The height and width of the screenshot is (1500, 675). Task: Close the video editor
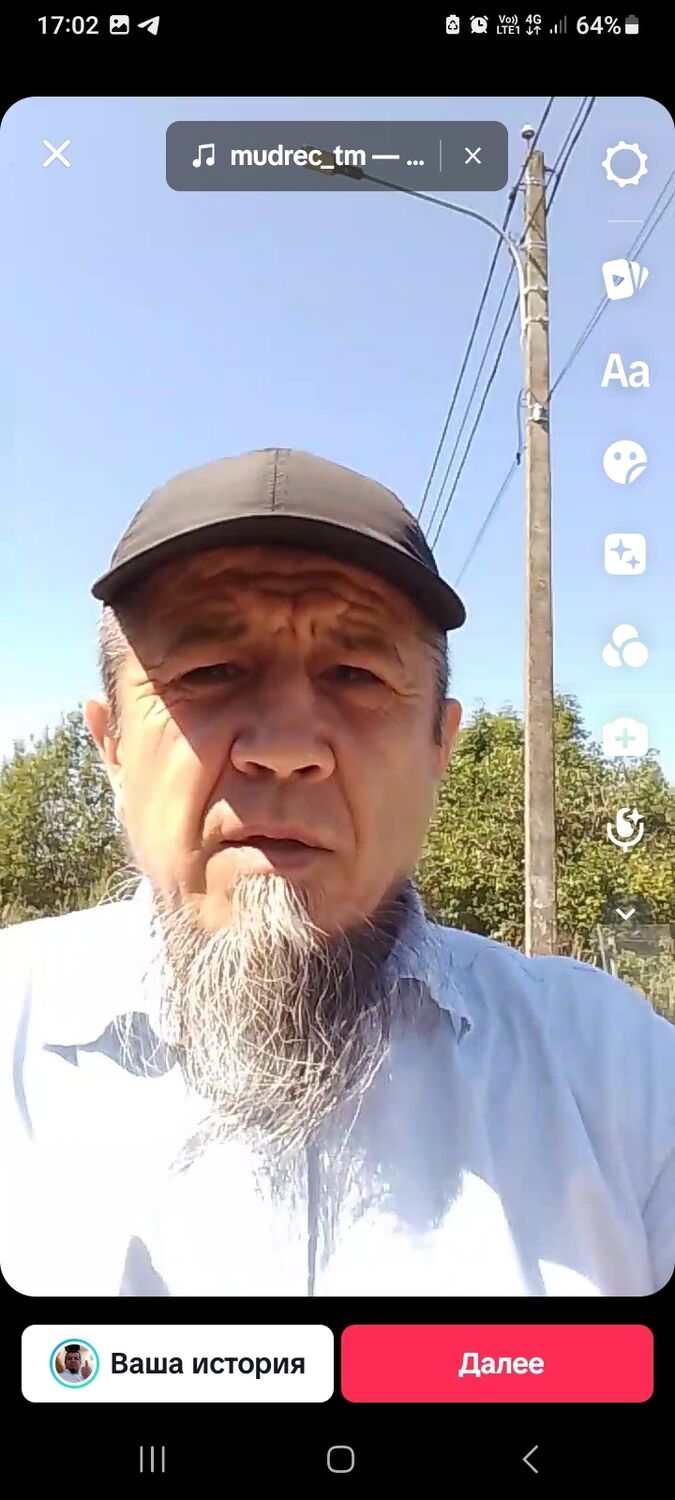[x=56, y=154]
